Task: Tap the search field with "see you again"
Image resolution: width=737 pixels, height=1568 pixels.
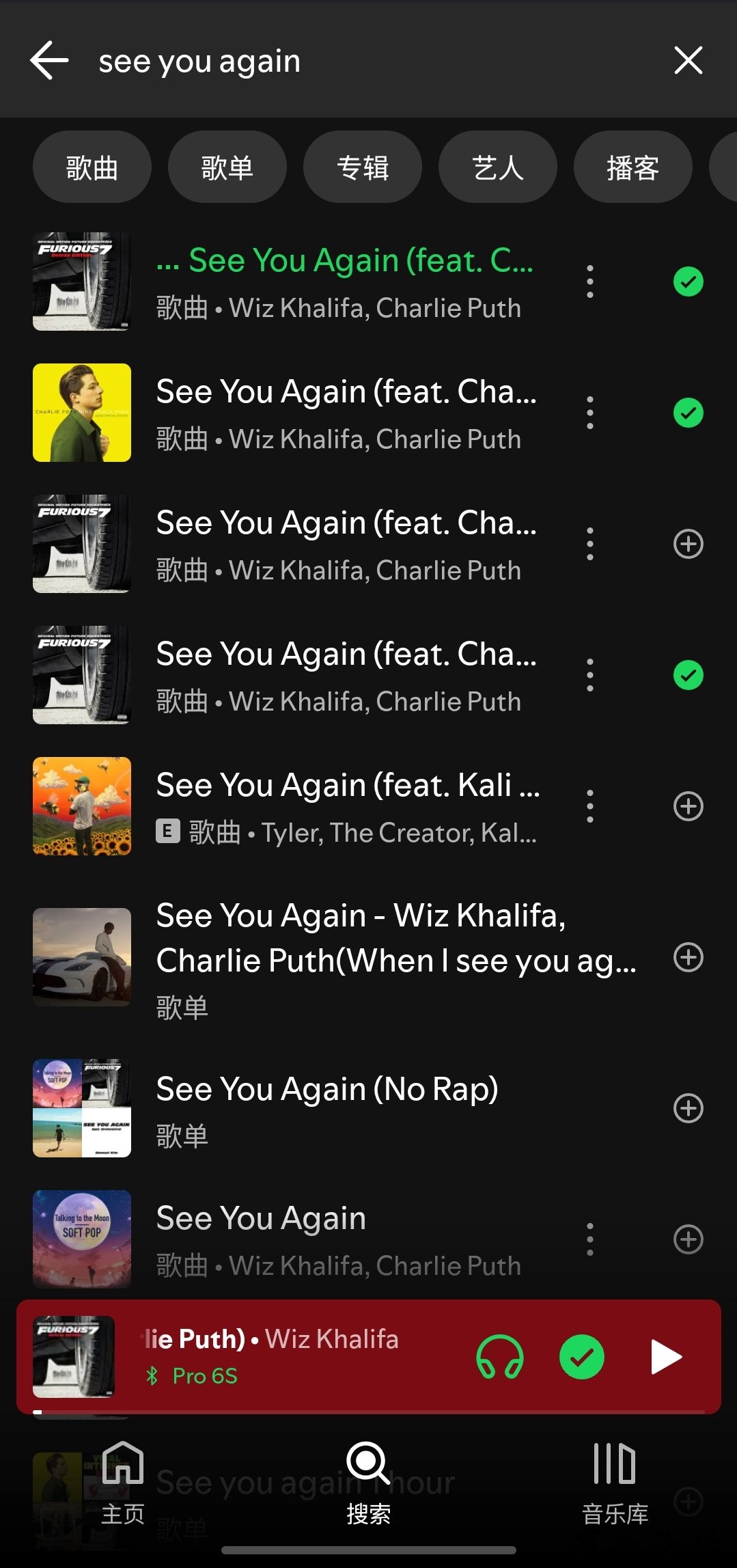Action: coord(342,61)
